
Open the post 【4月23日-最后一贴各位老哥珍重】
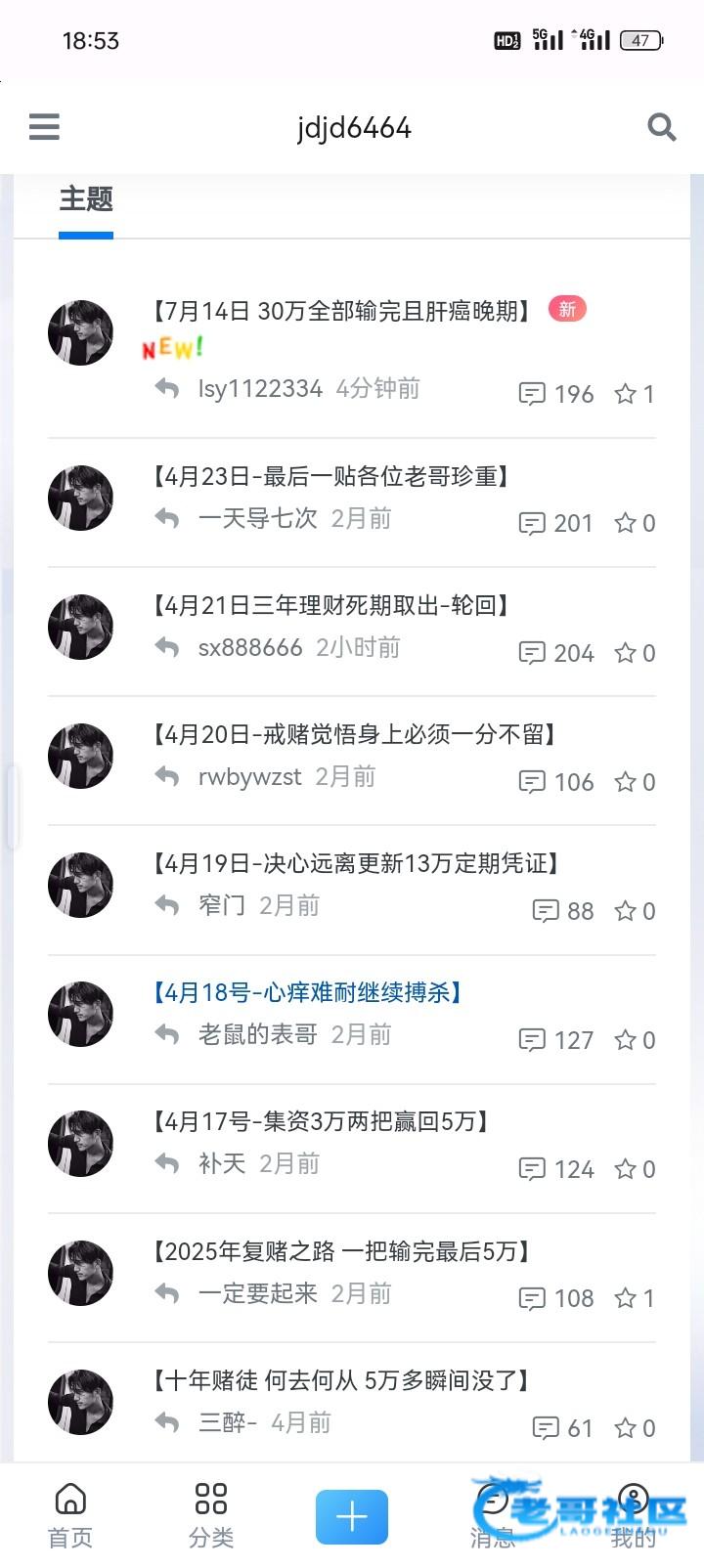[331, 477]
